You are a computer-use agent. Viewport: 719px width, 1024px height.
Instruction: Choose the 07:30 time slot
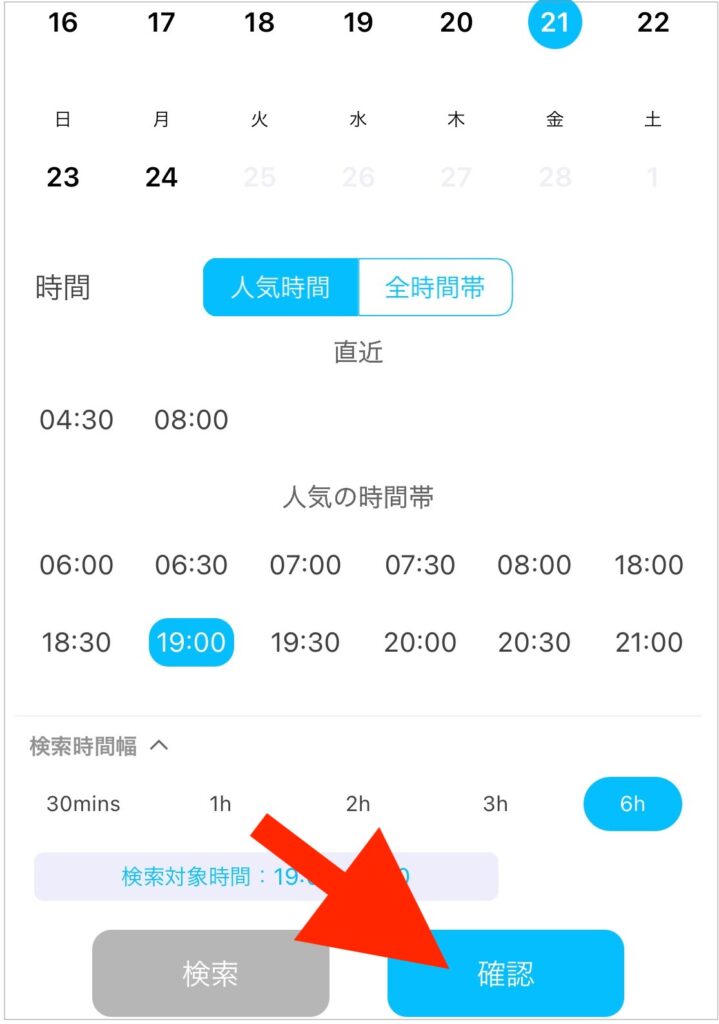coord(420,565)
